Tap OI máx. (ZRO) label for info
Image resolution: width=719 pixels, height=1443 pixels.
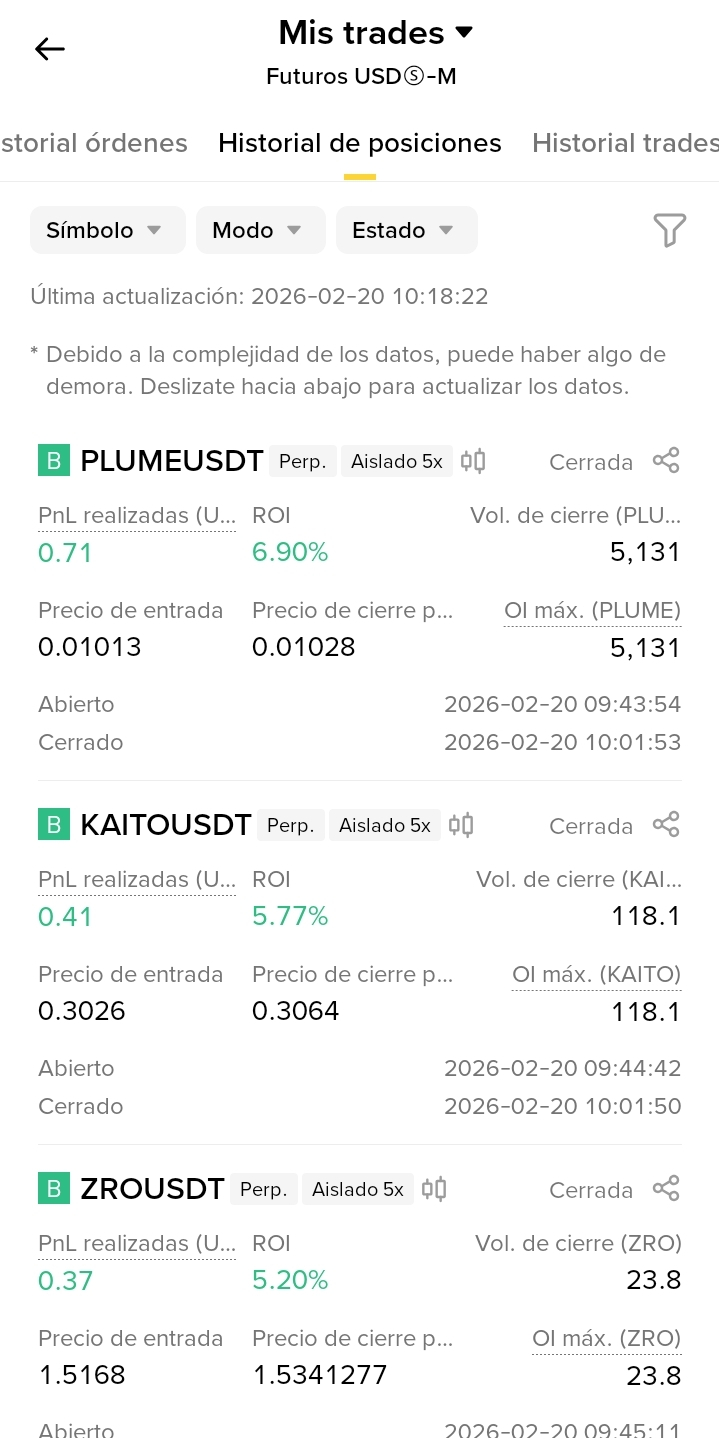[607, 1339]
